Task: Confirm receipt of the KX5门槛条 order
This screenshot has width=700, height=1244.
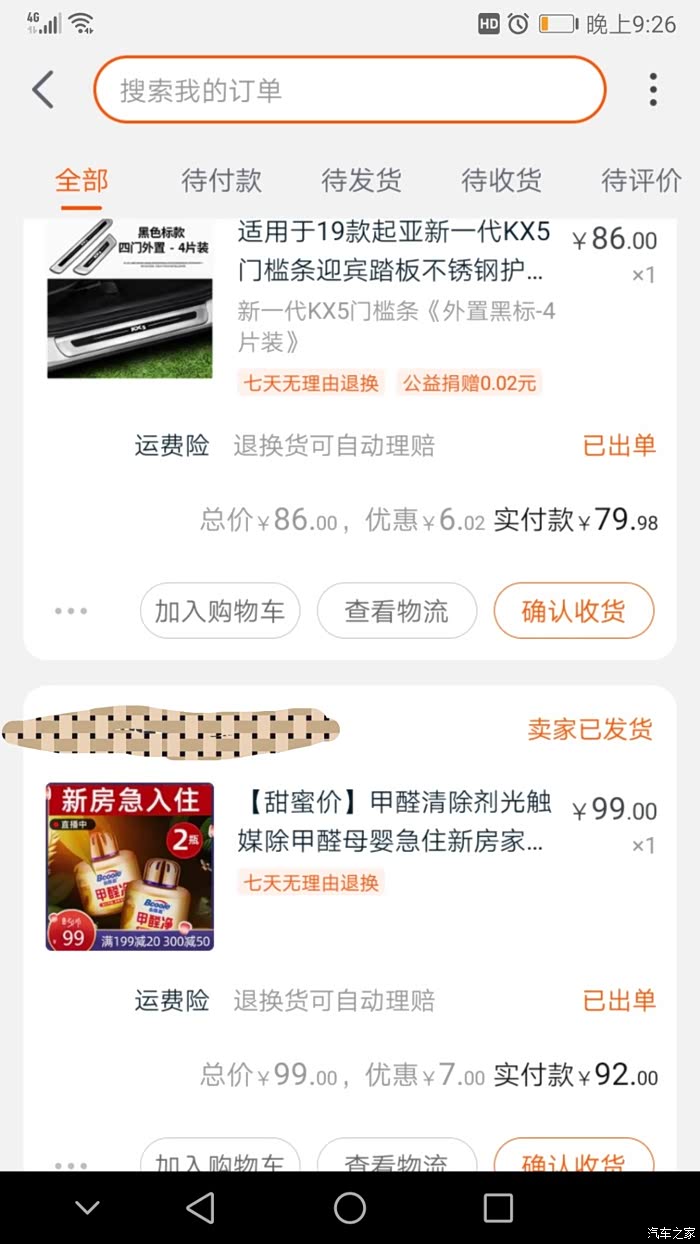Action: pyautogui.click(x=573, y=611)
